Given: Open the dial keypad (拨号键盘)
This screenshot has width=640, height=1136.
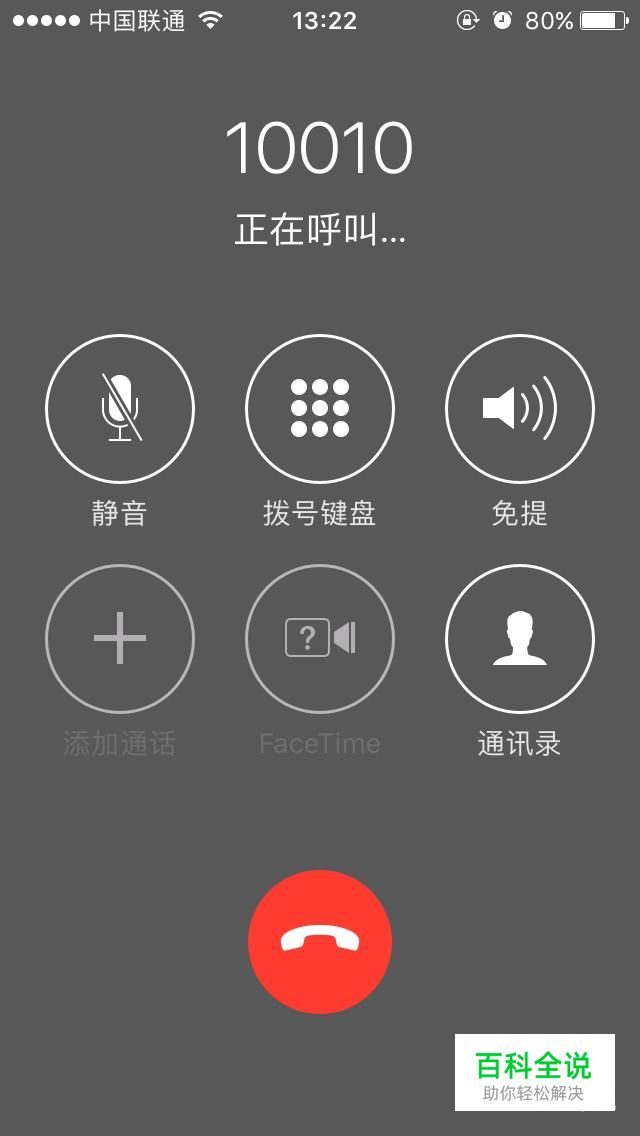Looking at the screenshot, I should (320, 408).
